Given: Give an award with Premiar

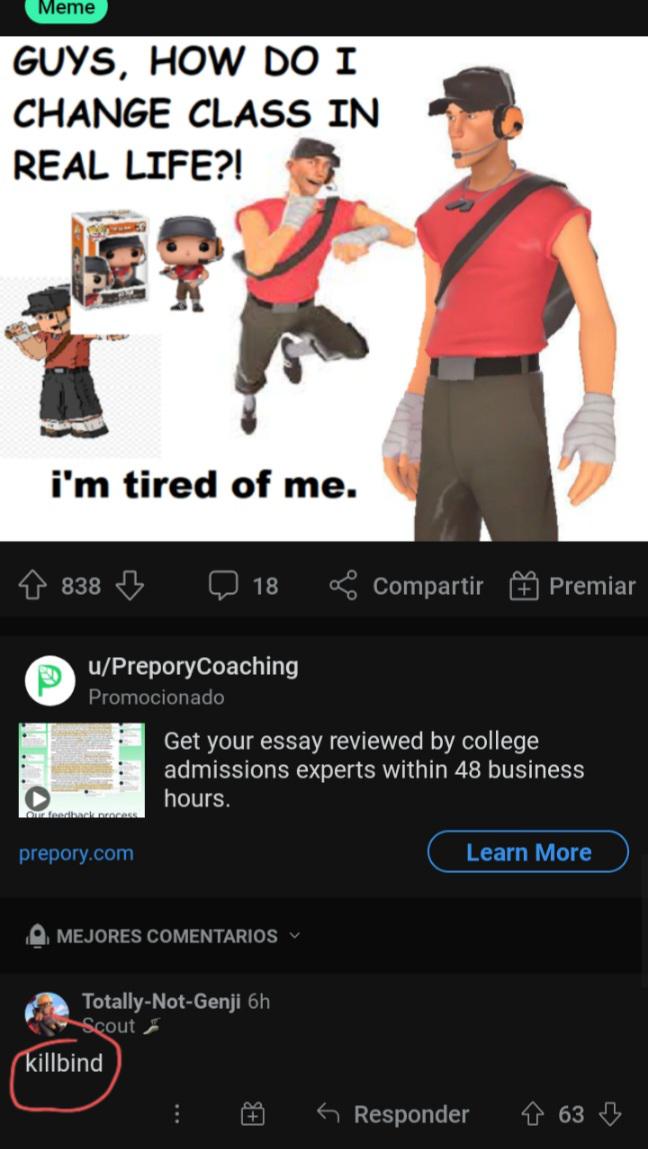Looking at the screenshot, I should [x=573, y=585].
